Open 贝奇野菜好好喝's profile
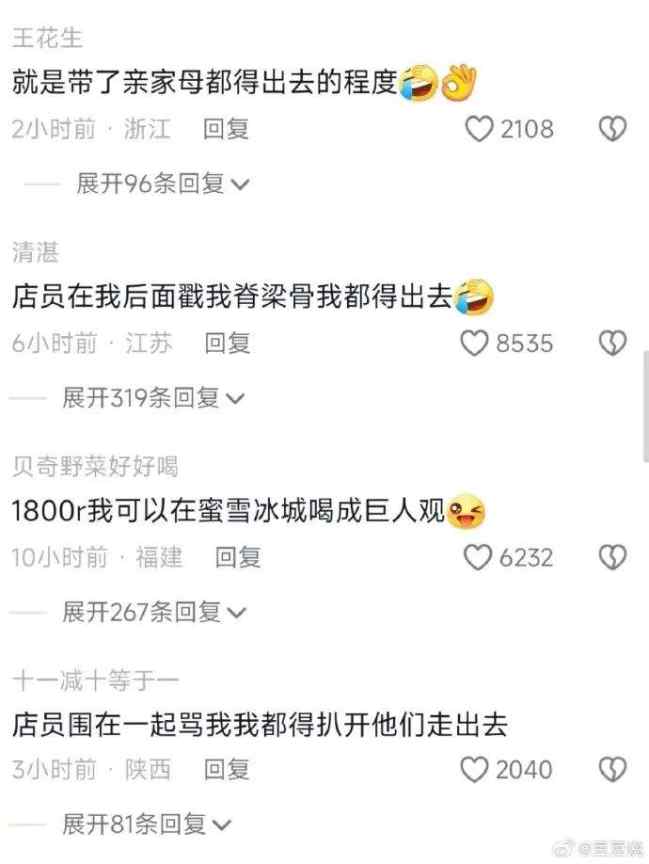 [x=95, y=467]
